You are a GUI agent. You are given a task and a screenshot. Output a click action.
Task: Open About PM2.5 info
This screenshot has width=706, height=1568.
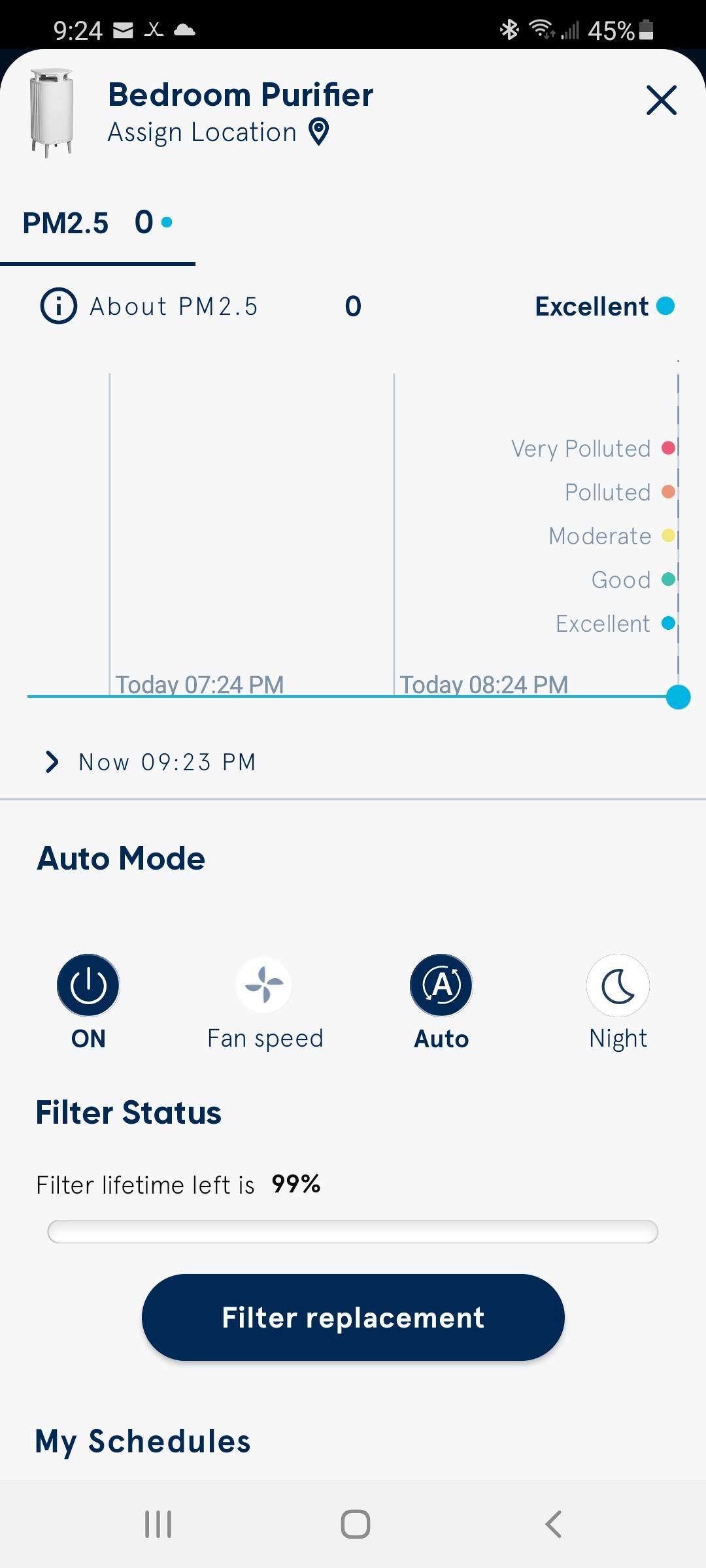tap(150, 306)
